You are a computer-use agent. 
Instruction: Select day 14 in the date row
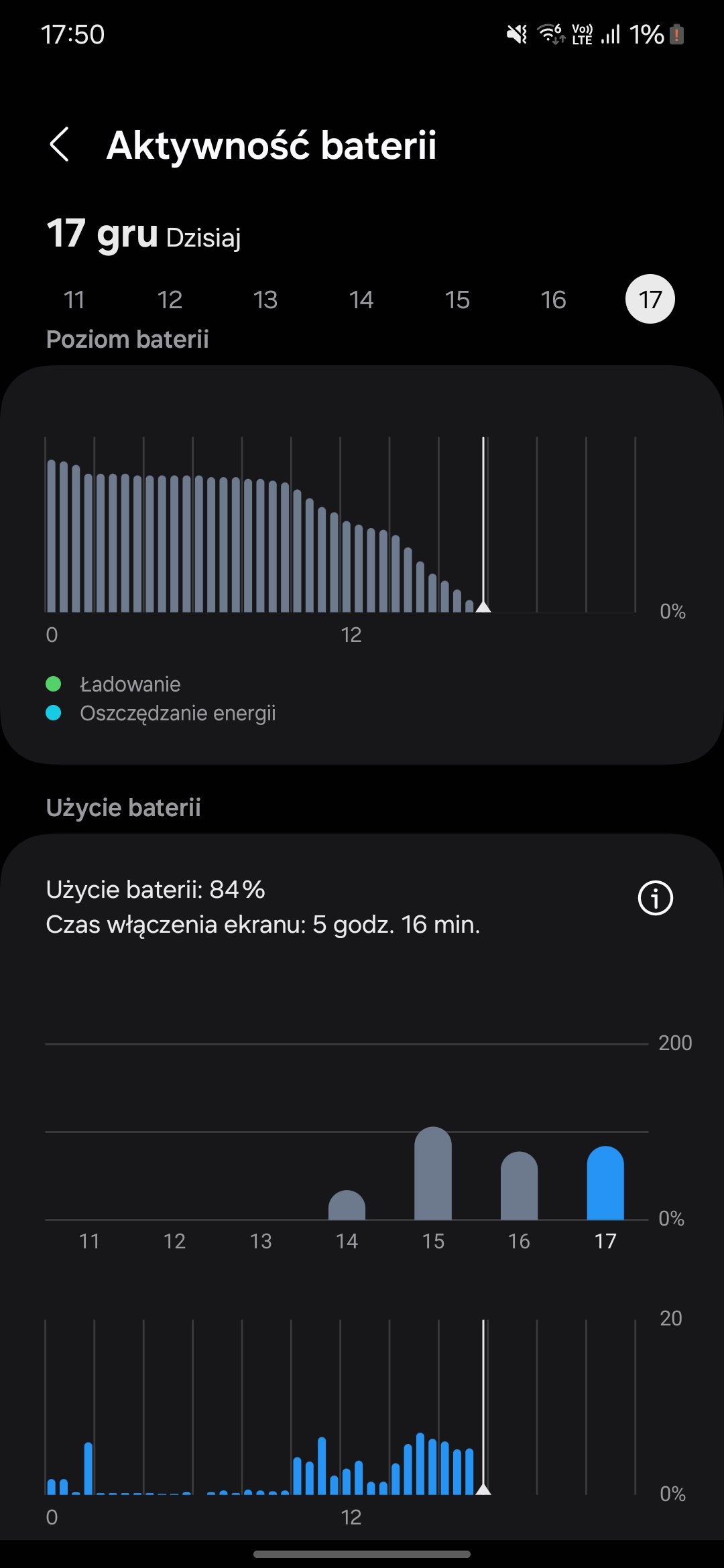(x=361, y=300)
